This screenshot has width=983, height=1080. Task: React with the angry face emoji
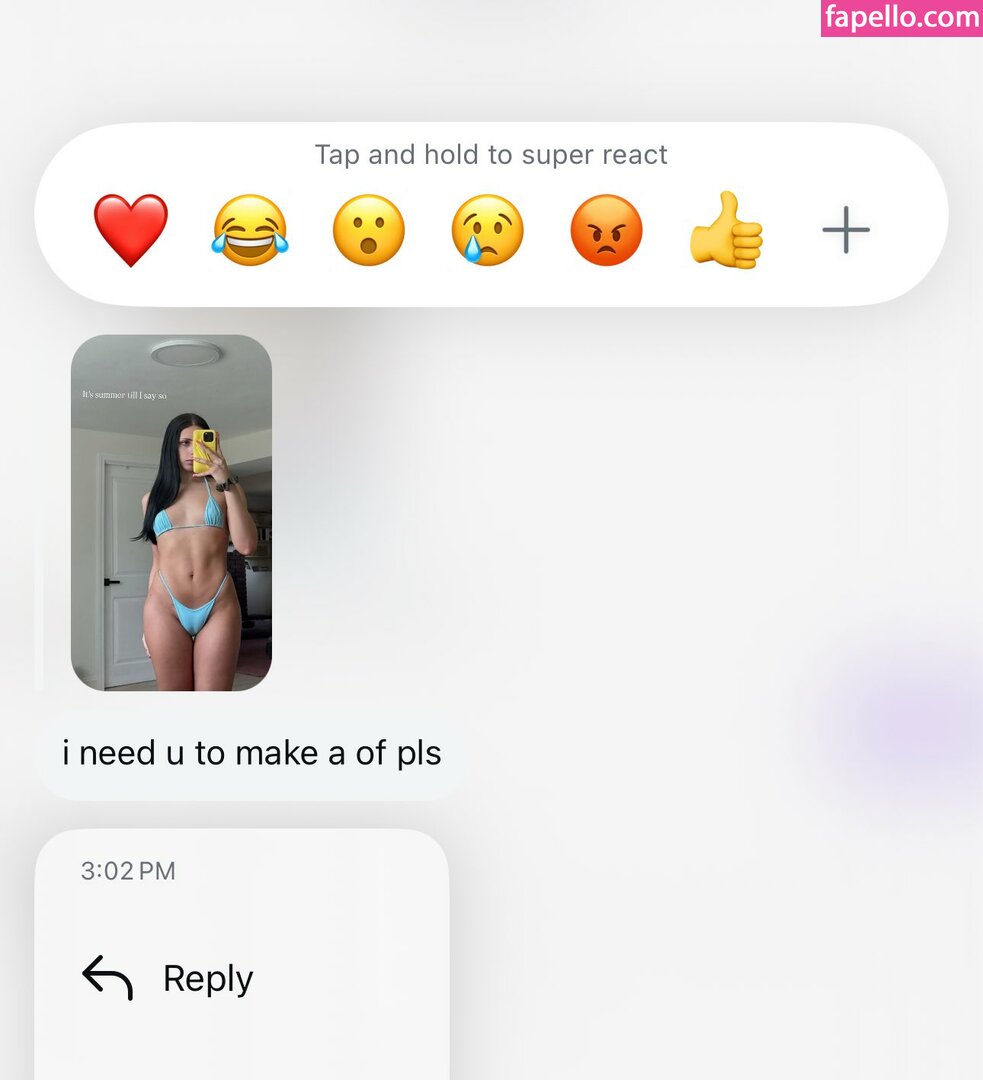click(x=606, y=230)
